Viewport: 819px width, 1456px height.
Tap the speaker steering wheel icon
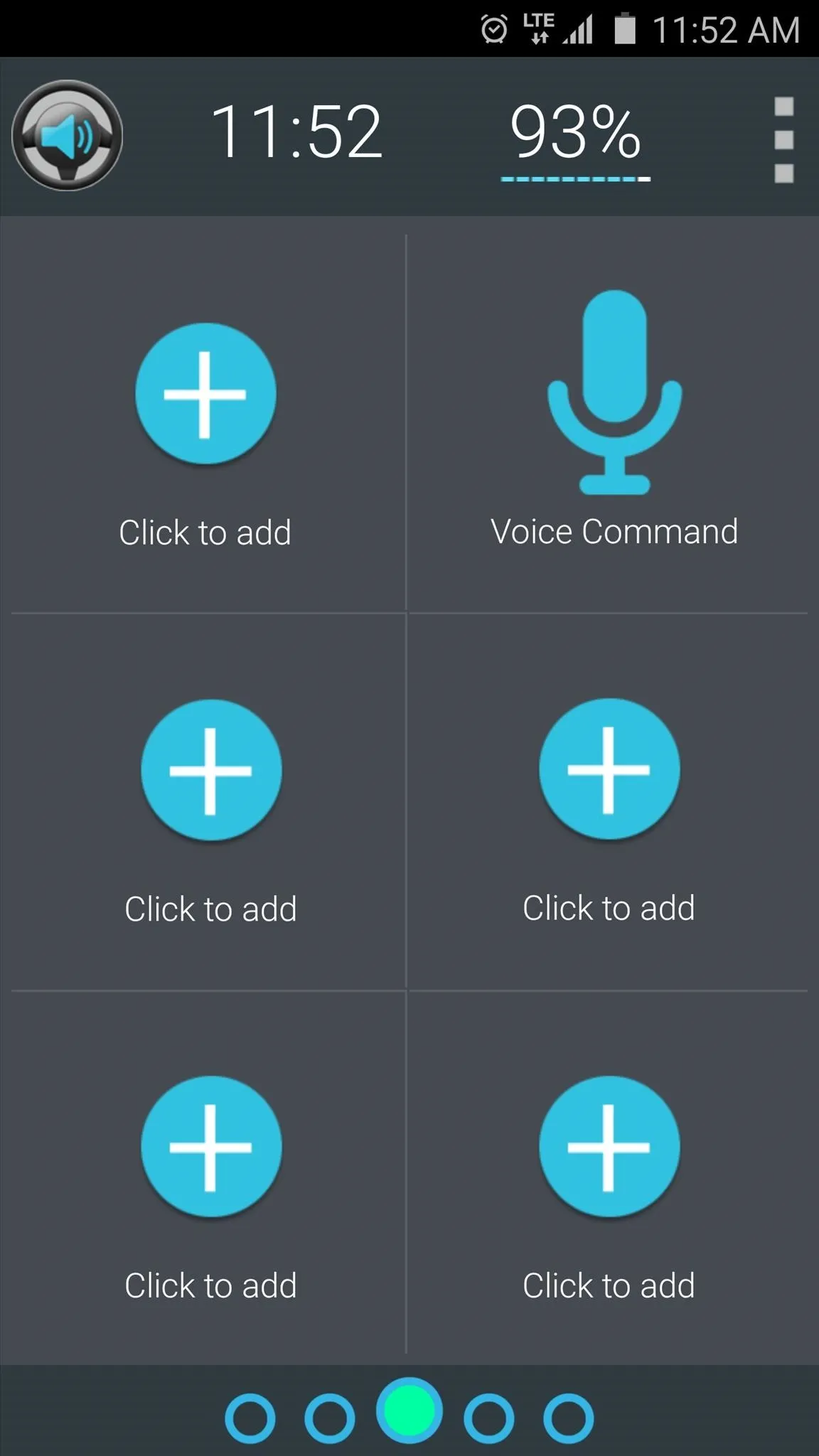tap(67, 135)
